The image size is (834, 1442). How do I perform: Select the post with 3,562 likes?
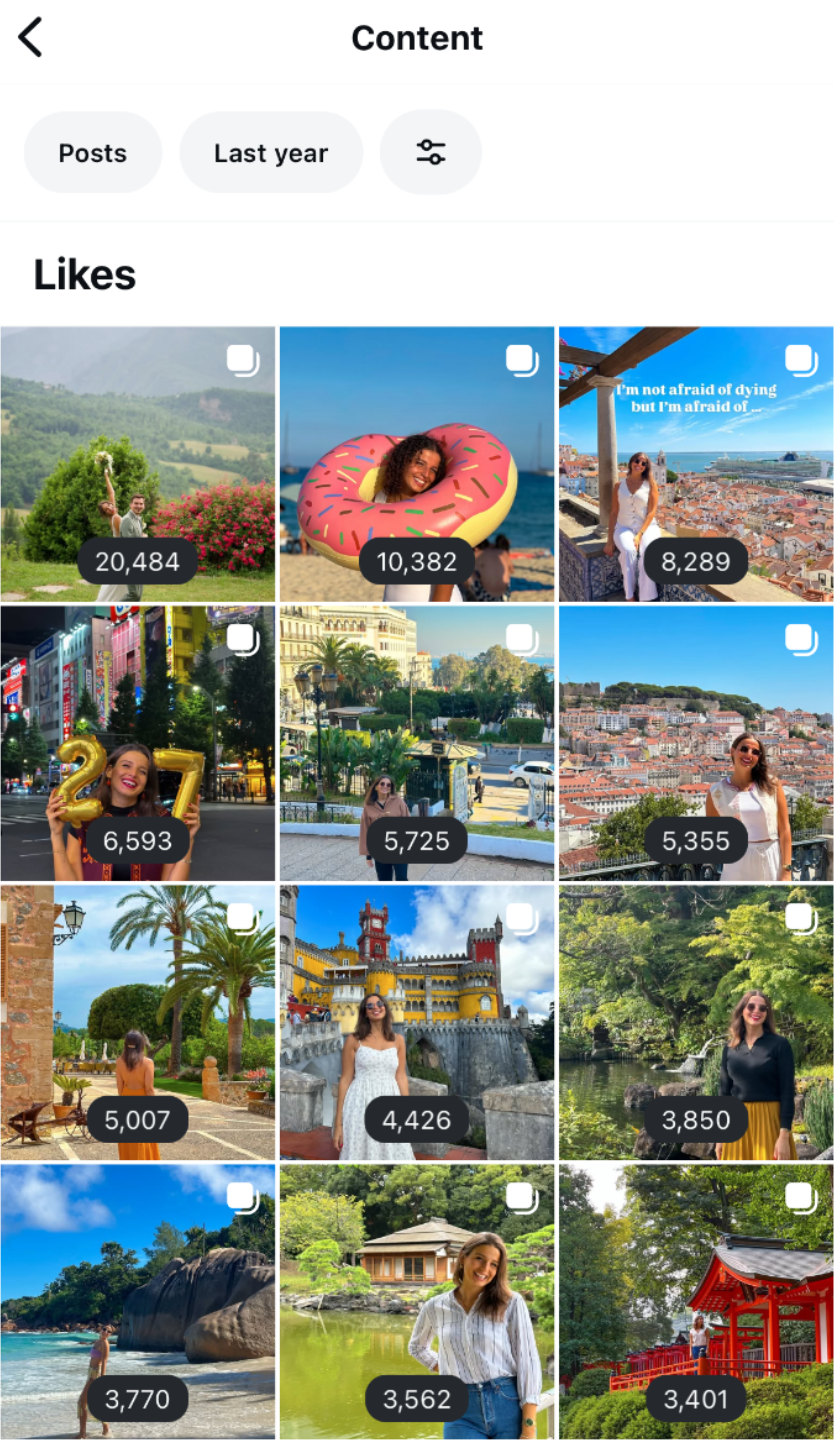tap(417, 1300)
